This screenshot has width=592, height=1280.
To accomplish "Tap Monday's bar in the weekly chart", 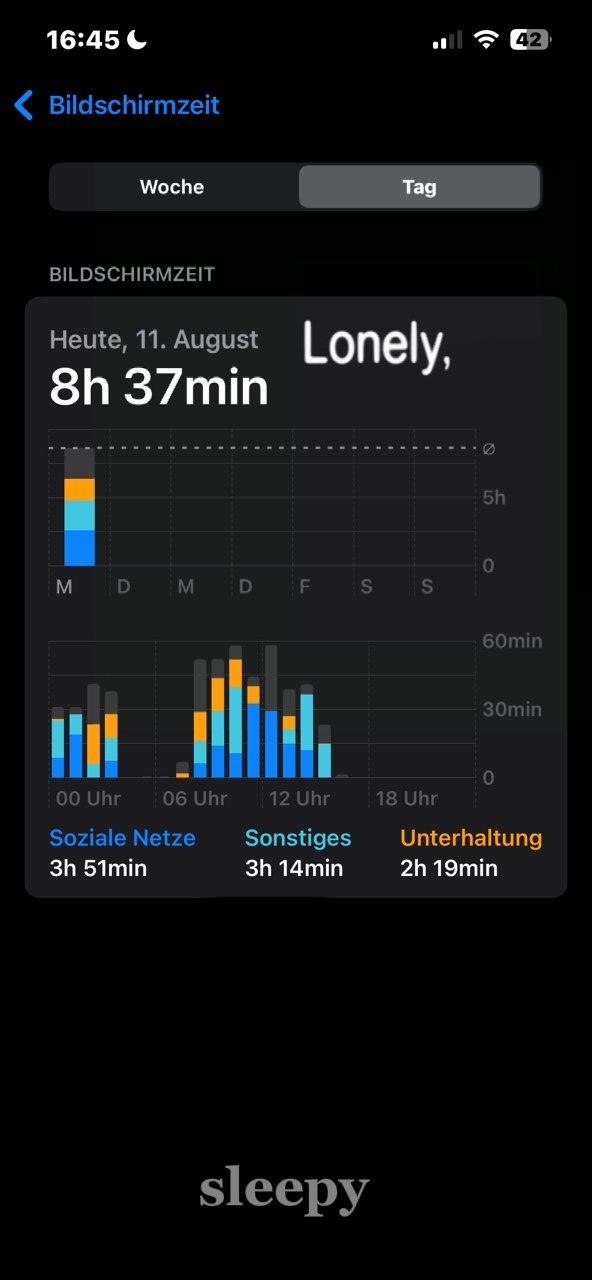I will click(x=79, y=507).
